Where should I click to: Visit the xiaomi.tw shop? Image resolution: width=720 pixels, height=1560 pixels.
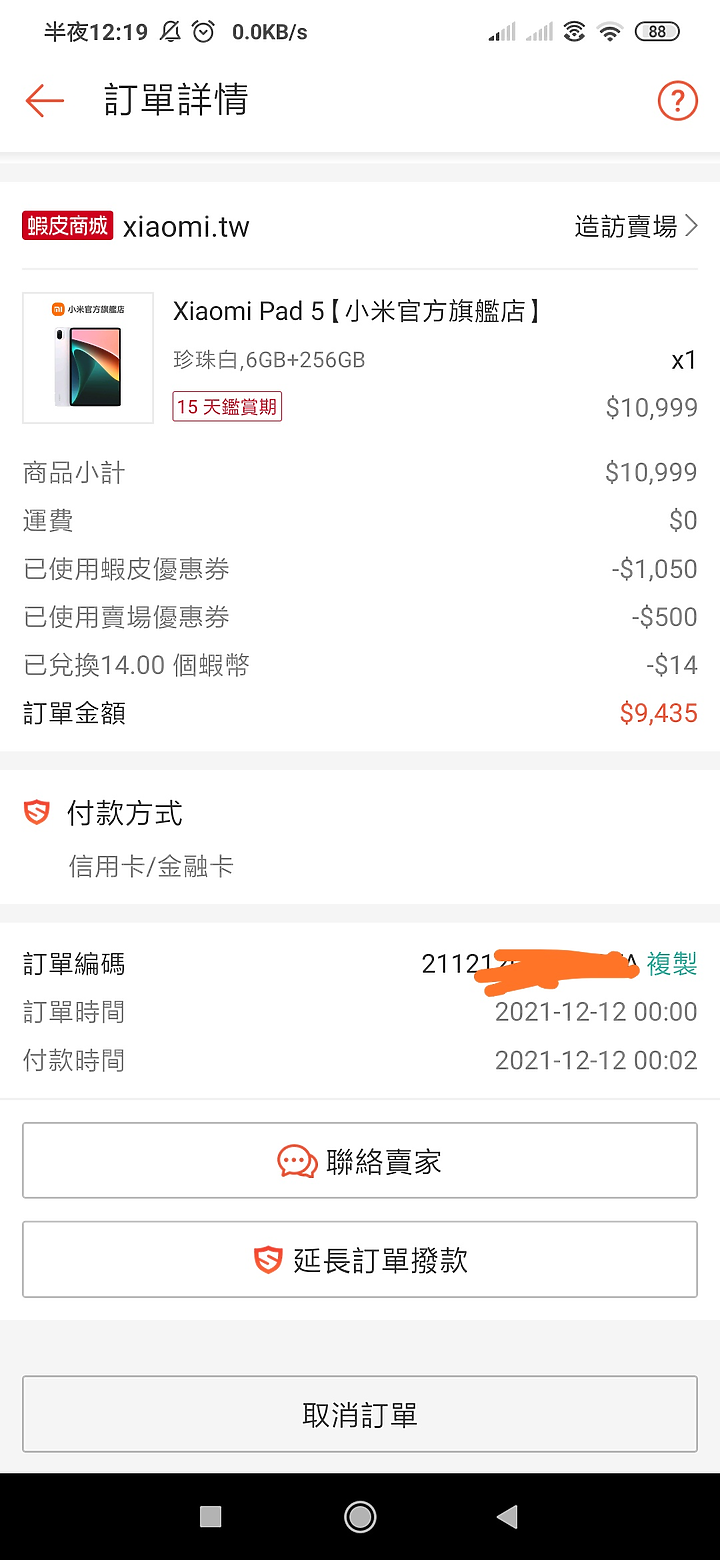click(636, 227)
